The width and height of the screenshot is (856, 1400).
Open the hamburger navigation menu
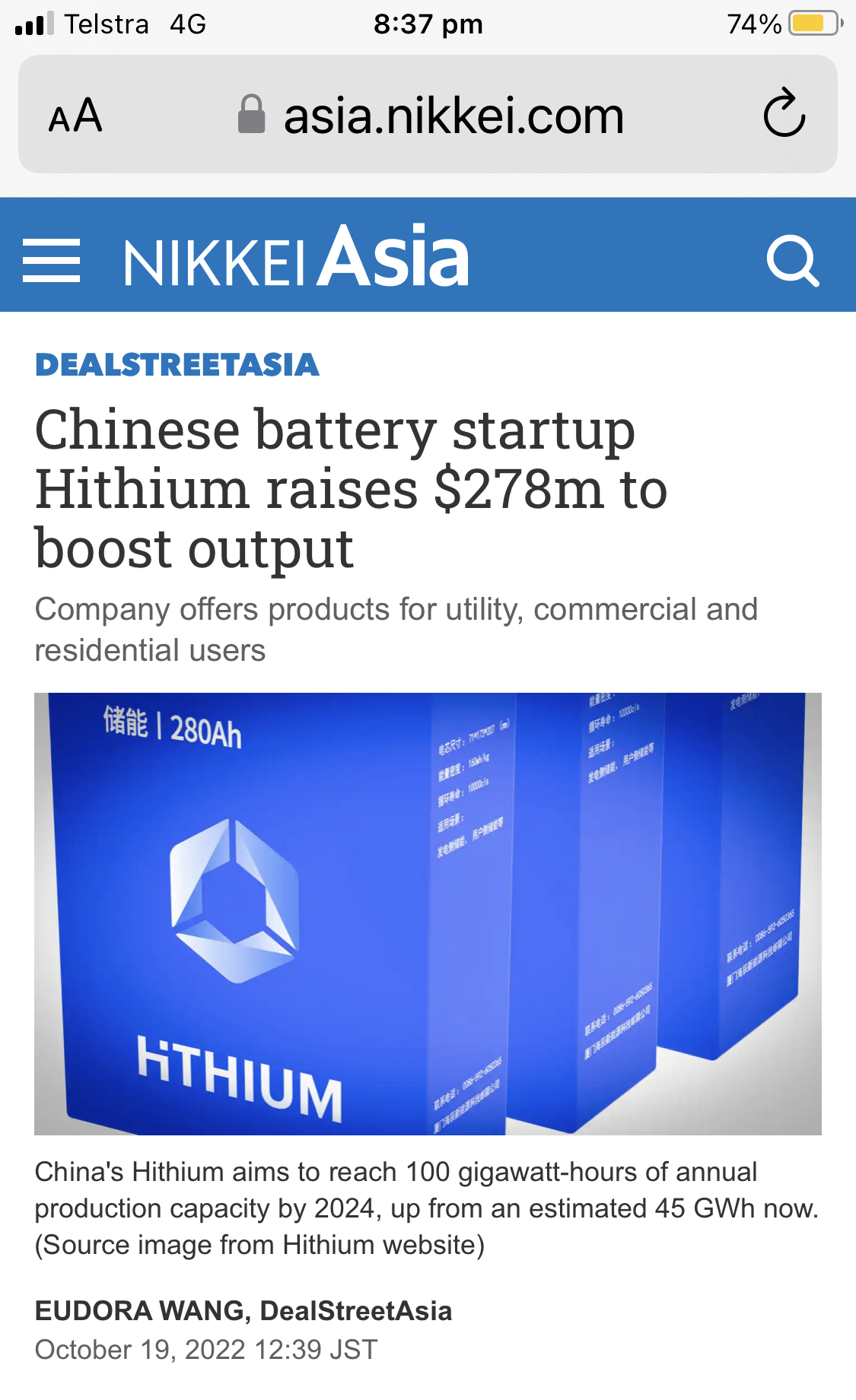pos(51,261)
